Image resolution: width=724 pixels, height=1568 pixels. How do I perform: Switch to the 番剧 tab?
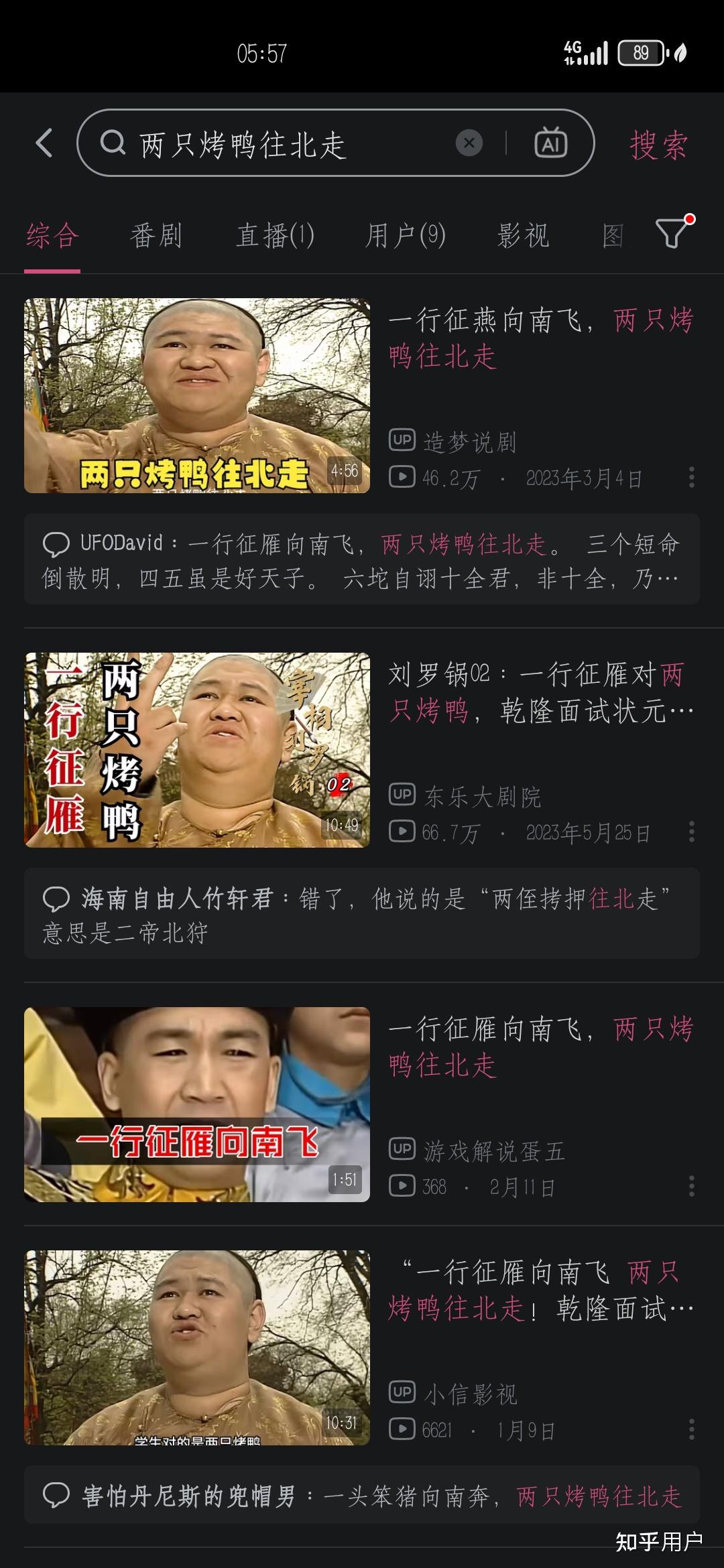click(156, 236)
